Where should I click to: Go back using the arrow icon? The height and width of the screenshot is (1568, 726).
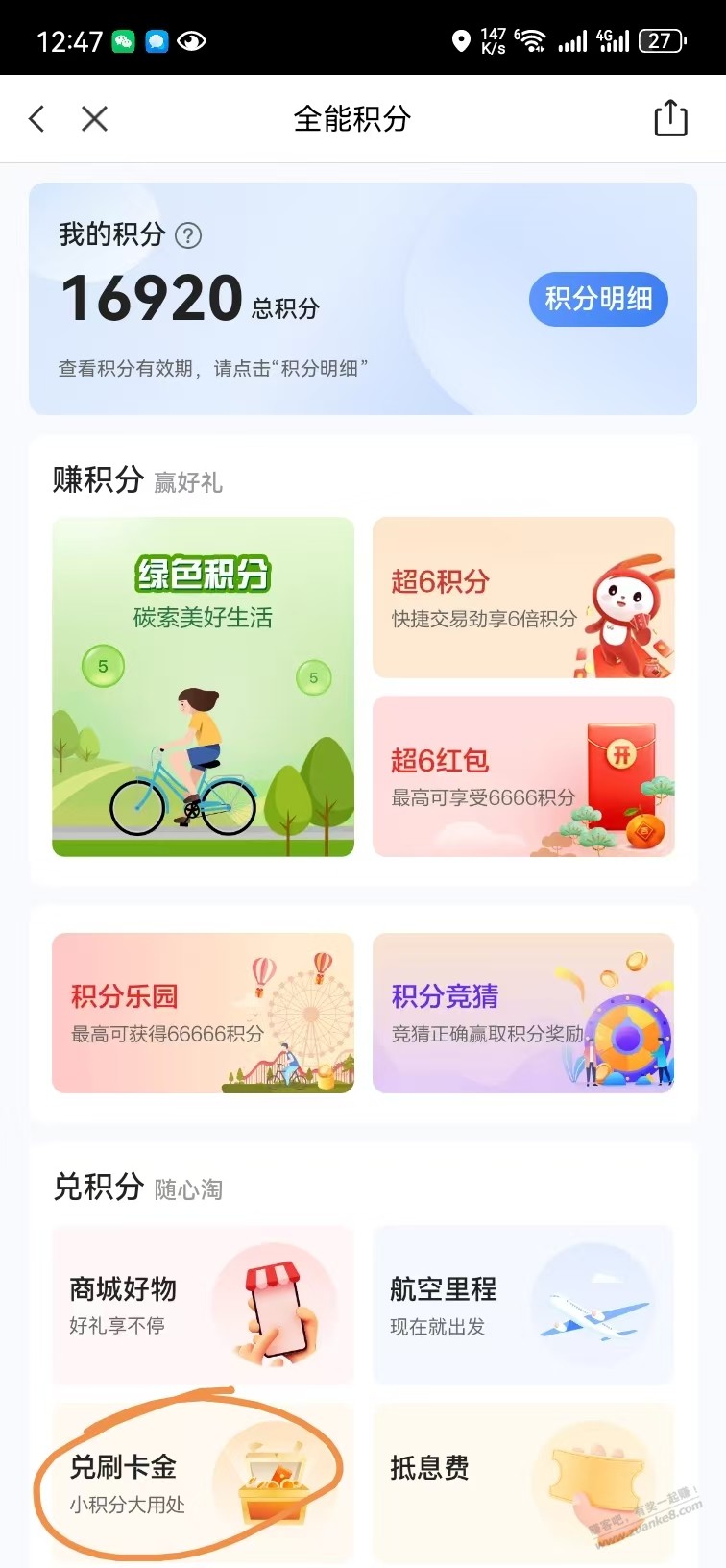click(36, 119)
